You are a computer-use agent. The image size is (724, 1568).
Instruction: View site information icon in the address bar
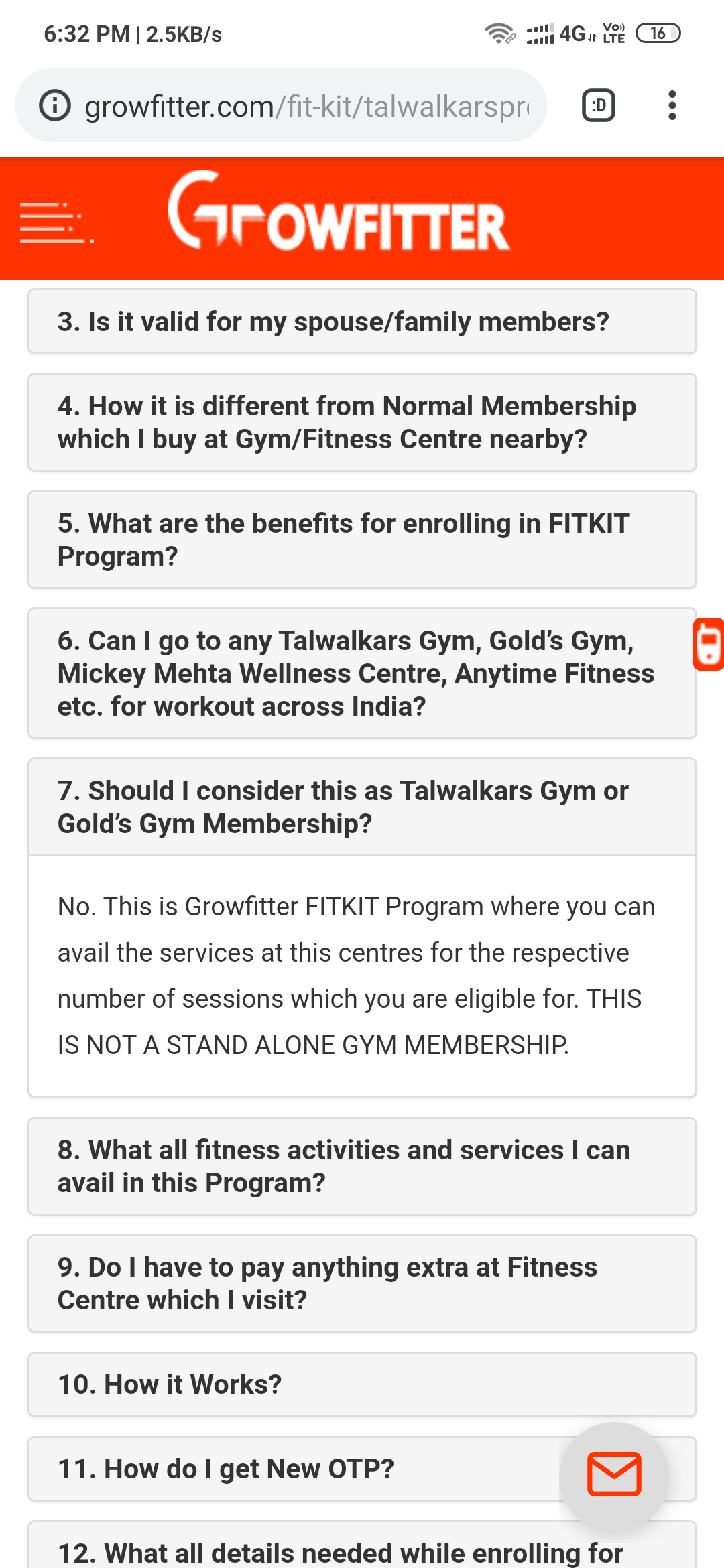(x=55, y=106)
